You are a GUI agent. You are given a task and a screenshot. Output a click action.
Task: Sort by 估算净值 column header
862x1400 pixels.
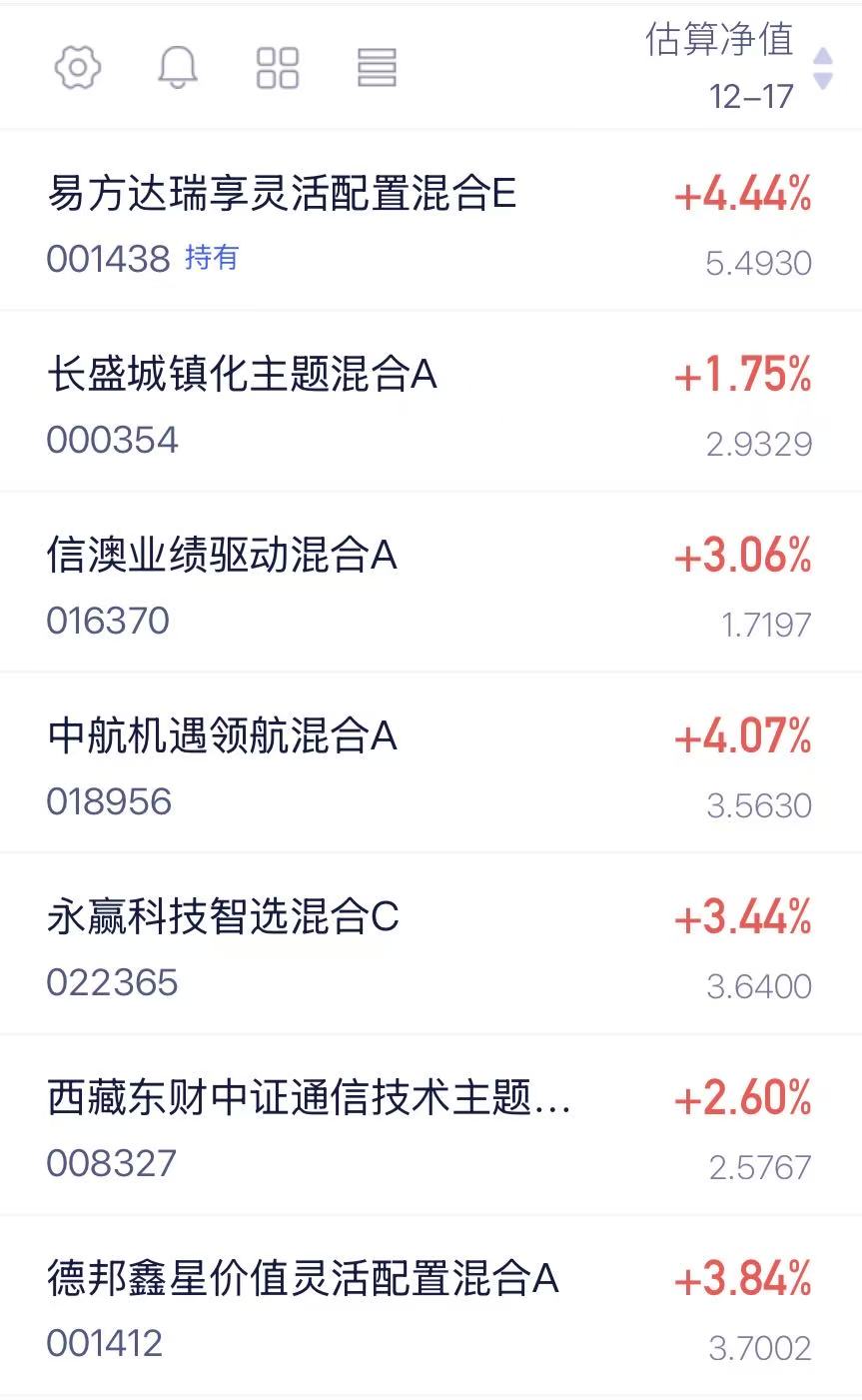tap(738, 66)
